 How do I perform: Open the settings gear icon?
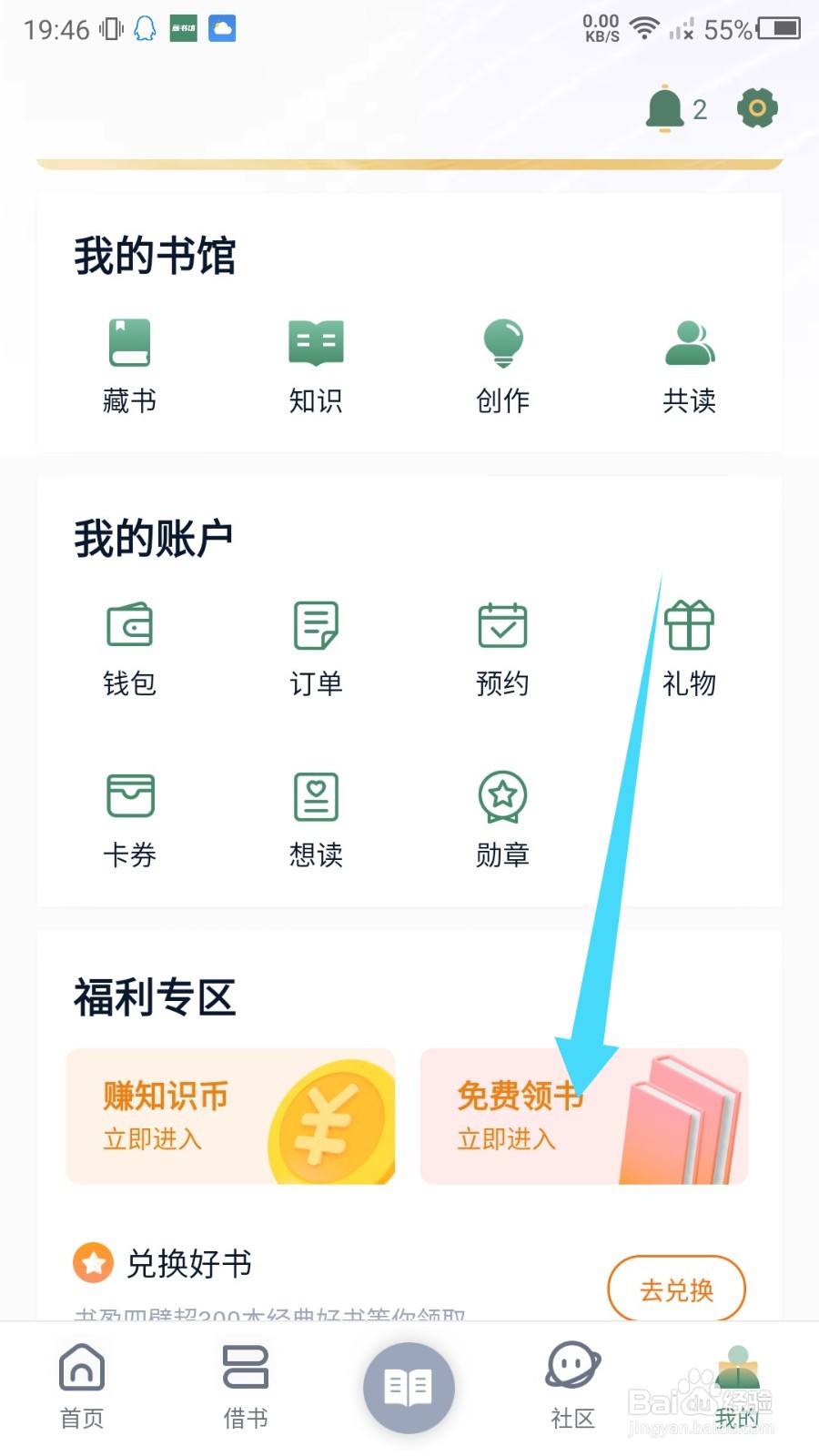coord(757,106)
